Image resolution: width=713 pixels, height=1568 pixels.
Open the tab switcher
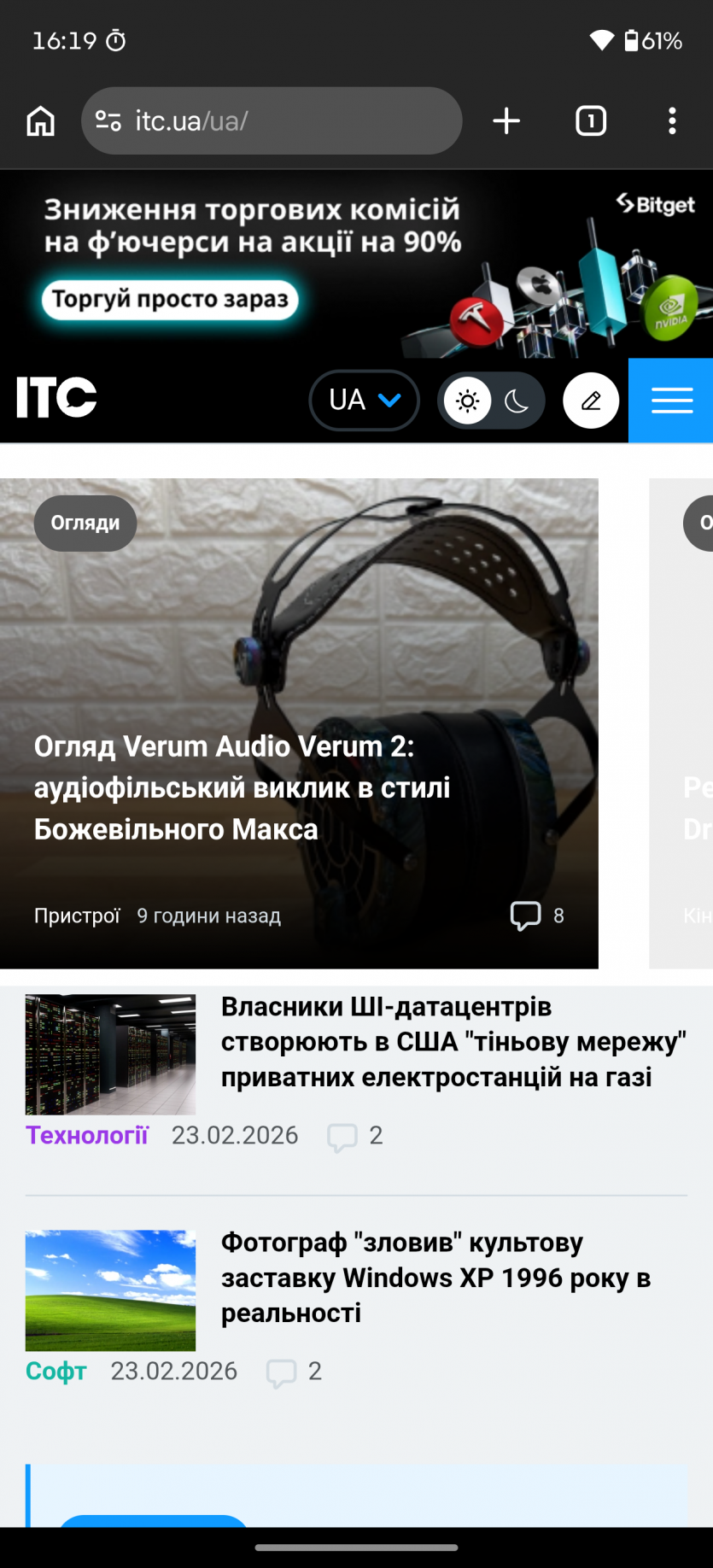591,121
